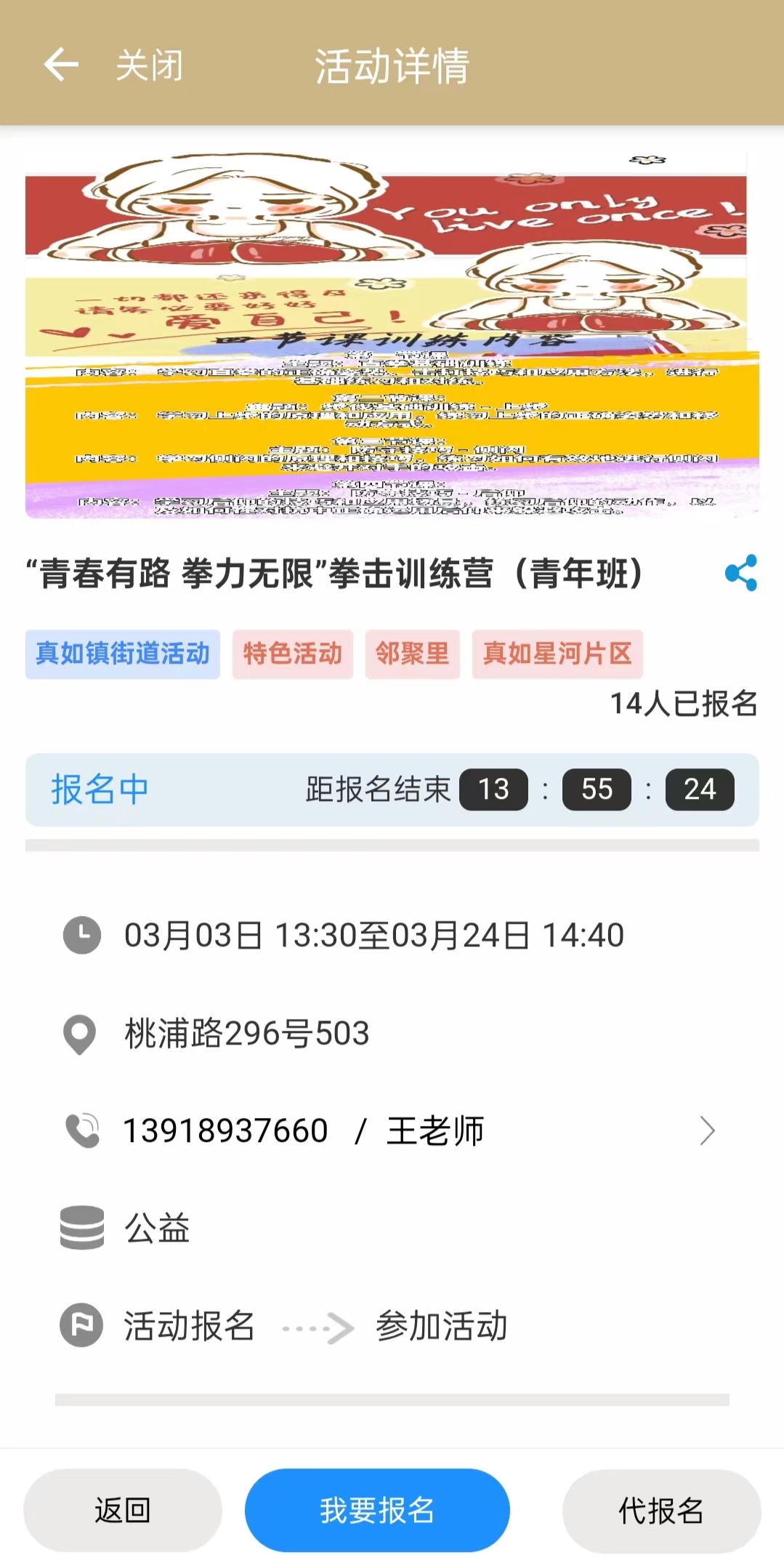
Task: Register for someone else via 代报名
Action: click(661, 1510)
